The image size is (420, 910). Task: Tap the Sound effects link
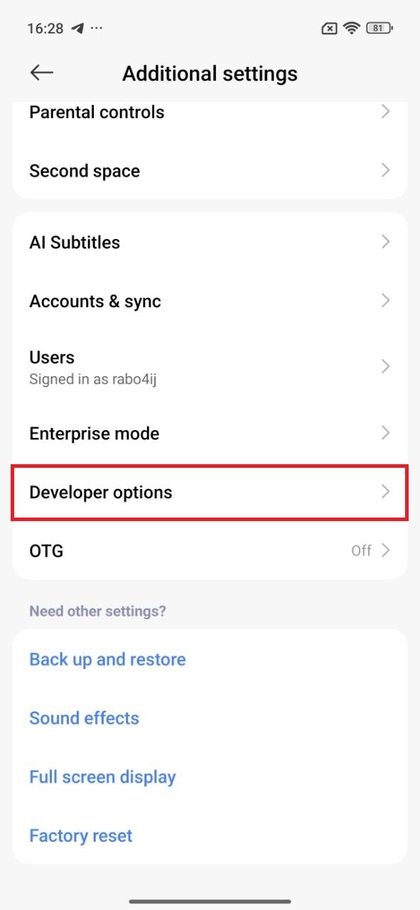tap(84, 718)
